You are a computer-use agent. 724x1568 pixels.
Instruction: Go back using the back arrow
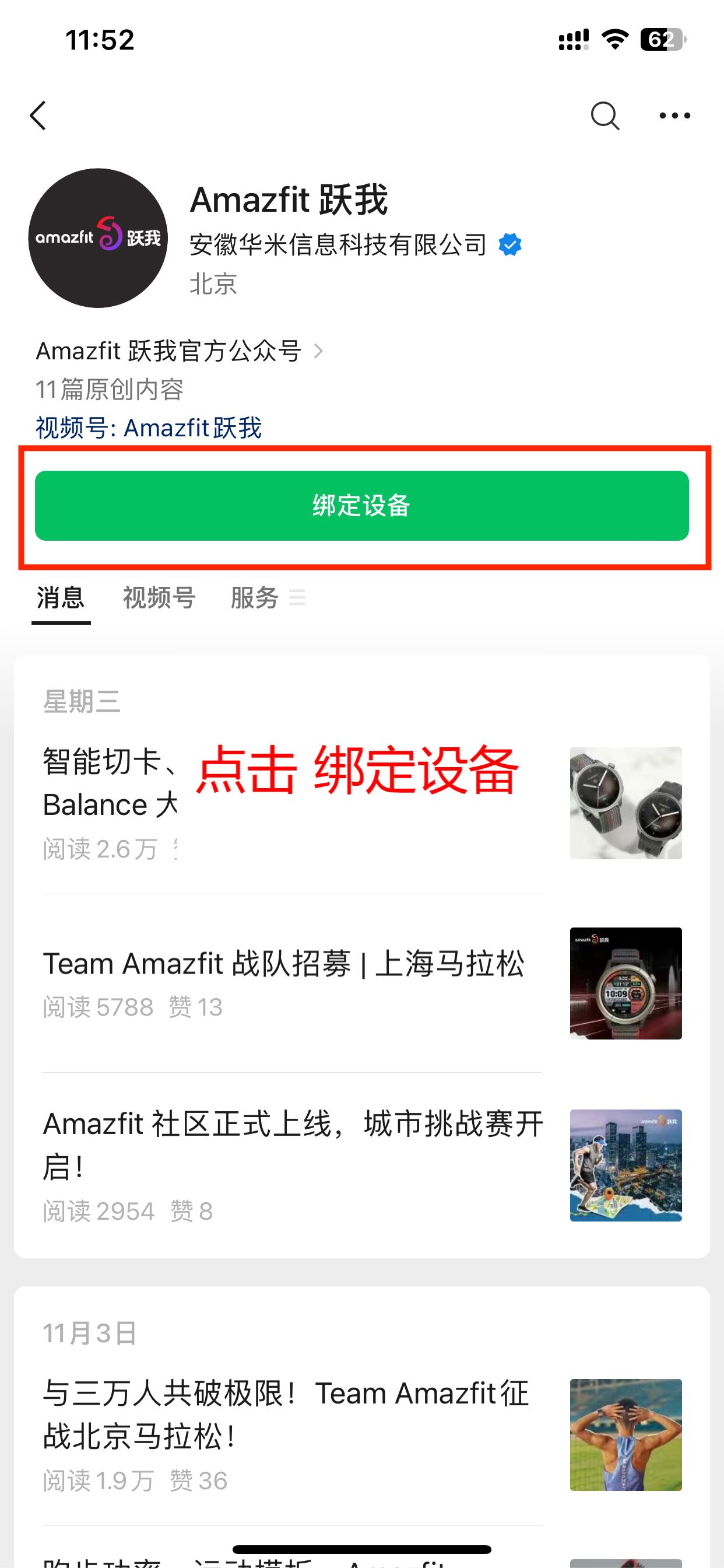pos(38,115)
